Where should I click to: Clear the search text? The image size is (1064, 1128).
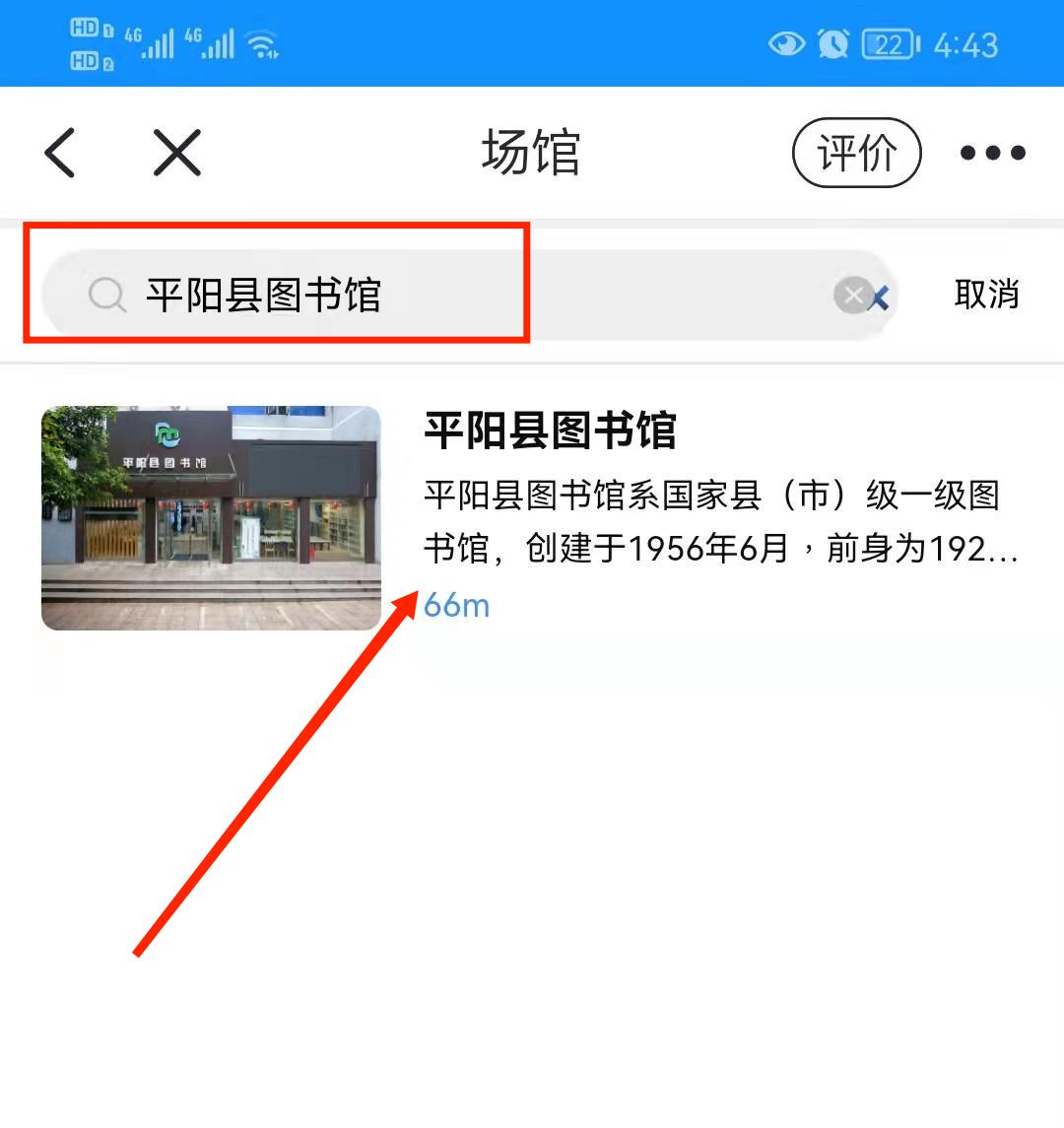853,295
